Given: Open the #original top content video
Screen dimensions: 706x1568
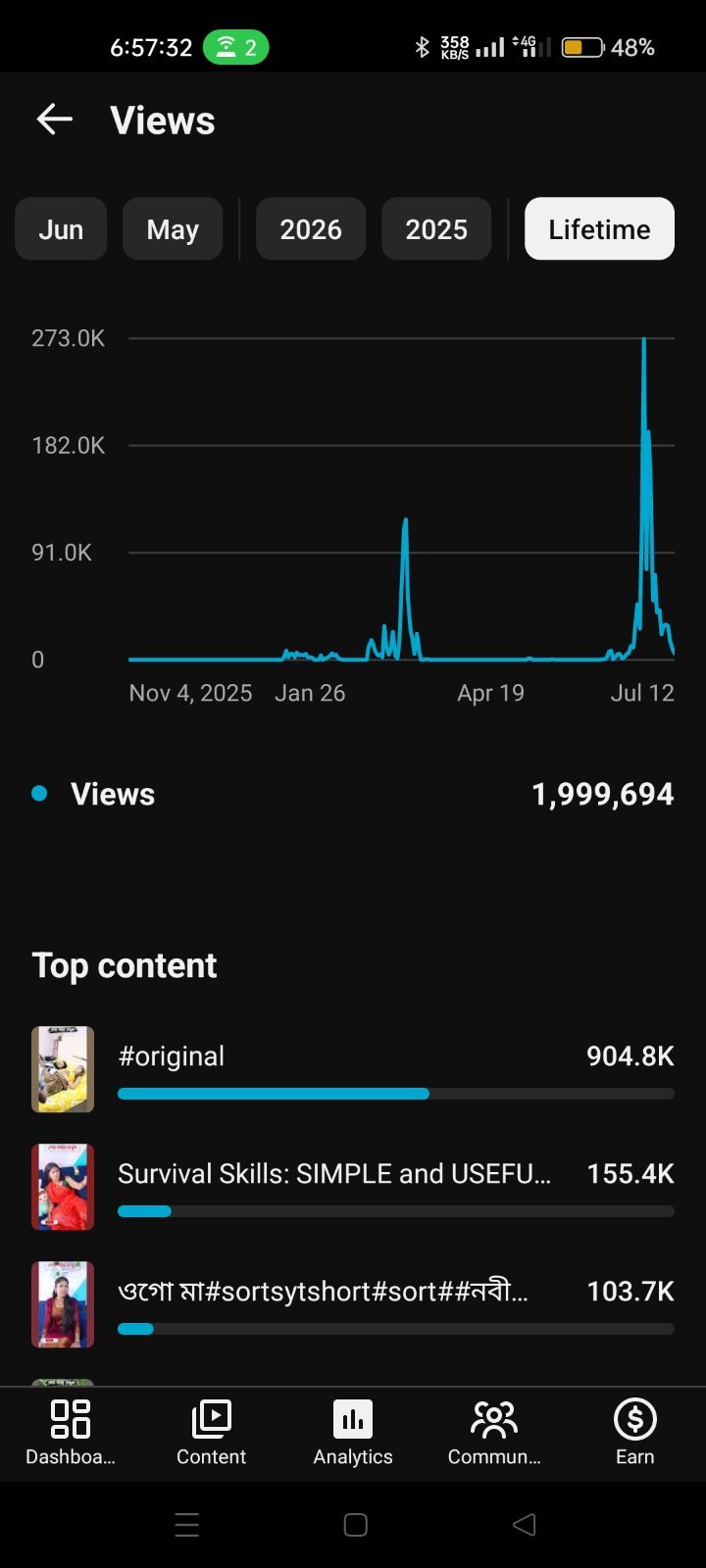Looking at the screenshot, I should 353,1069.
